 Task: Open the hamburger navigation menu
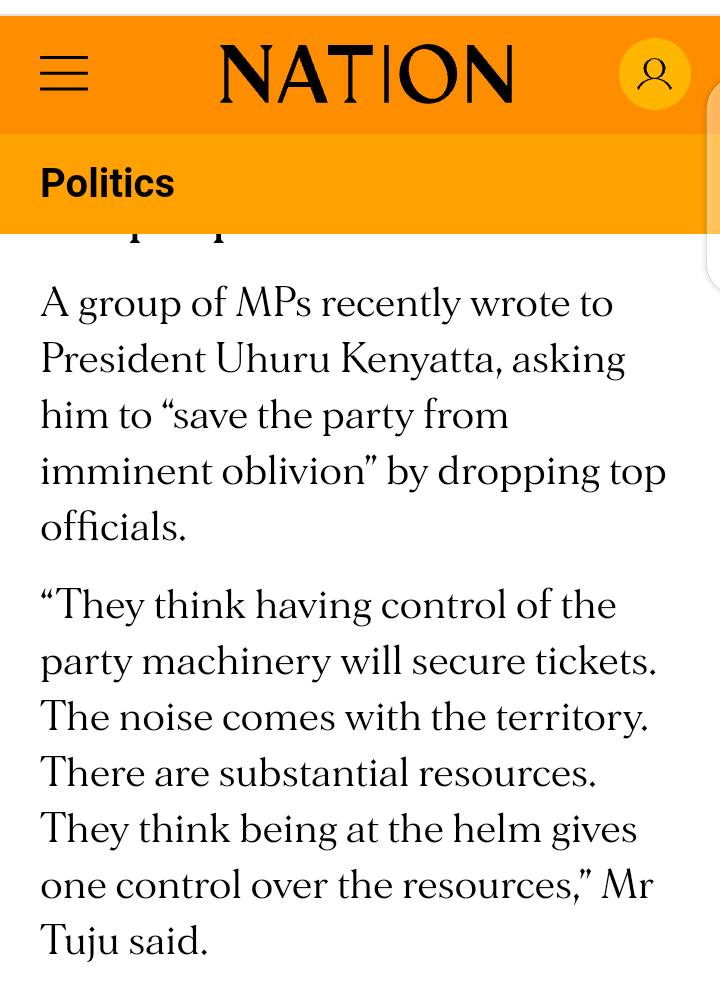pos(64,74)
